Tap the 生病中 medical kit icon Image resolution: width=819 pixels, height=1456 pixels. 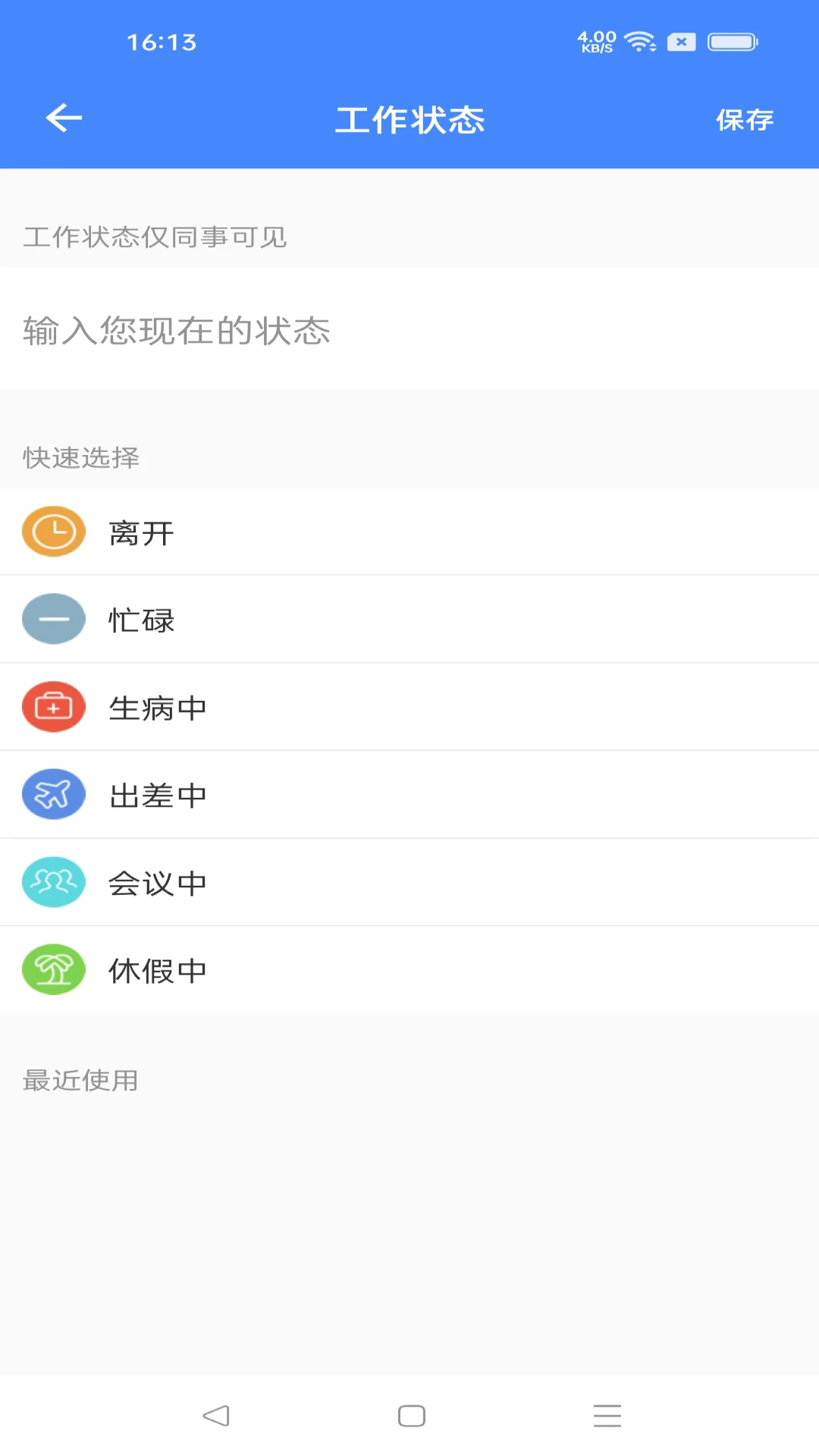coord(53,706)
